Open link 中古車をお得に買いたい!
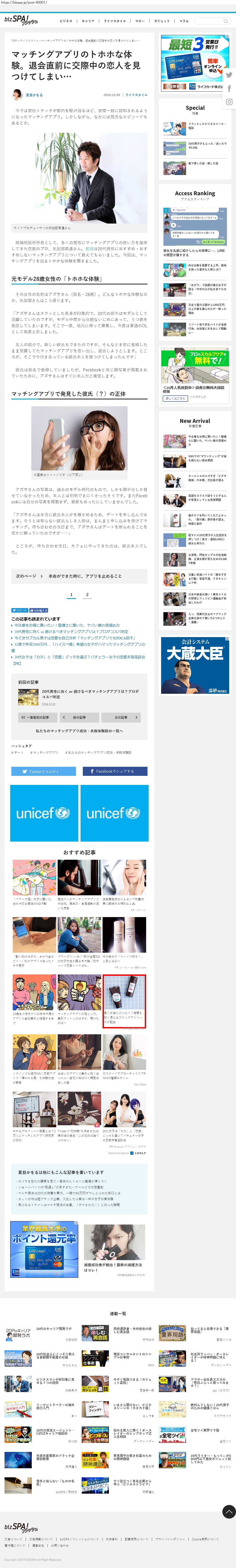Image resolution: width=236 pixels, height=1568 pixels. 68,625
